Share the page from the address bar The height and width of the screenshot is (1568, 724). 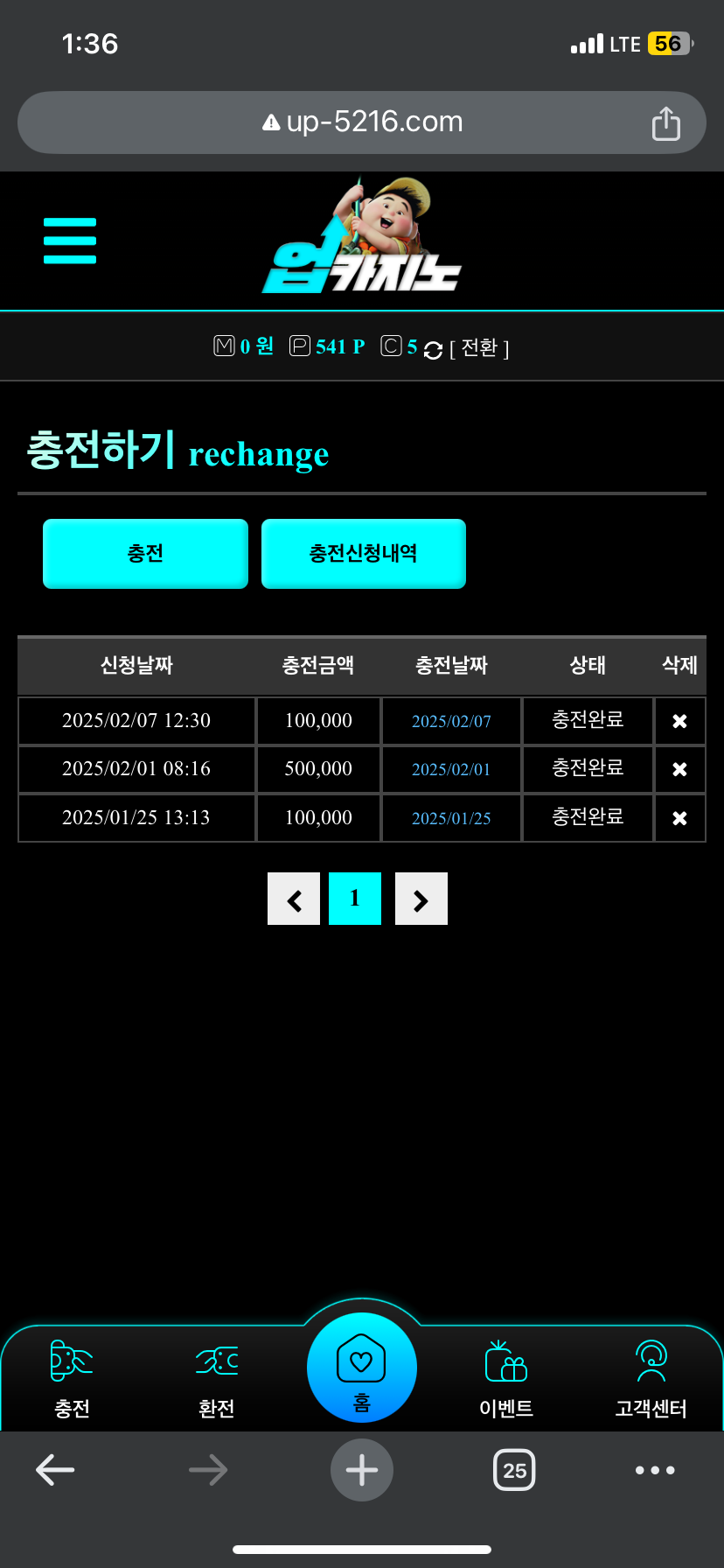pyautogui.click(x=665, y=123)
